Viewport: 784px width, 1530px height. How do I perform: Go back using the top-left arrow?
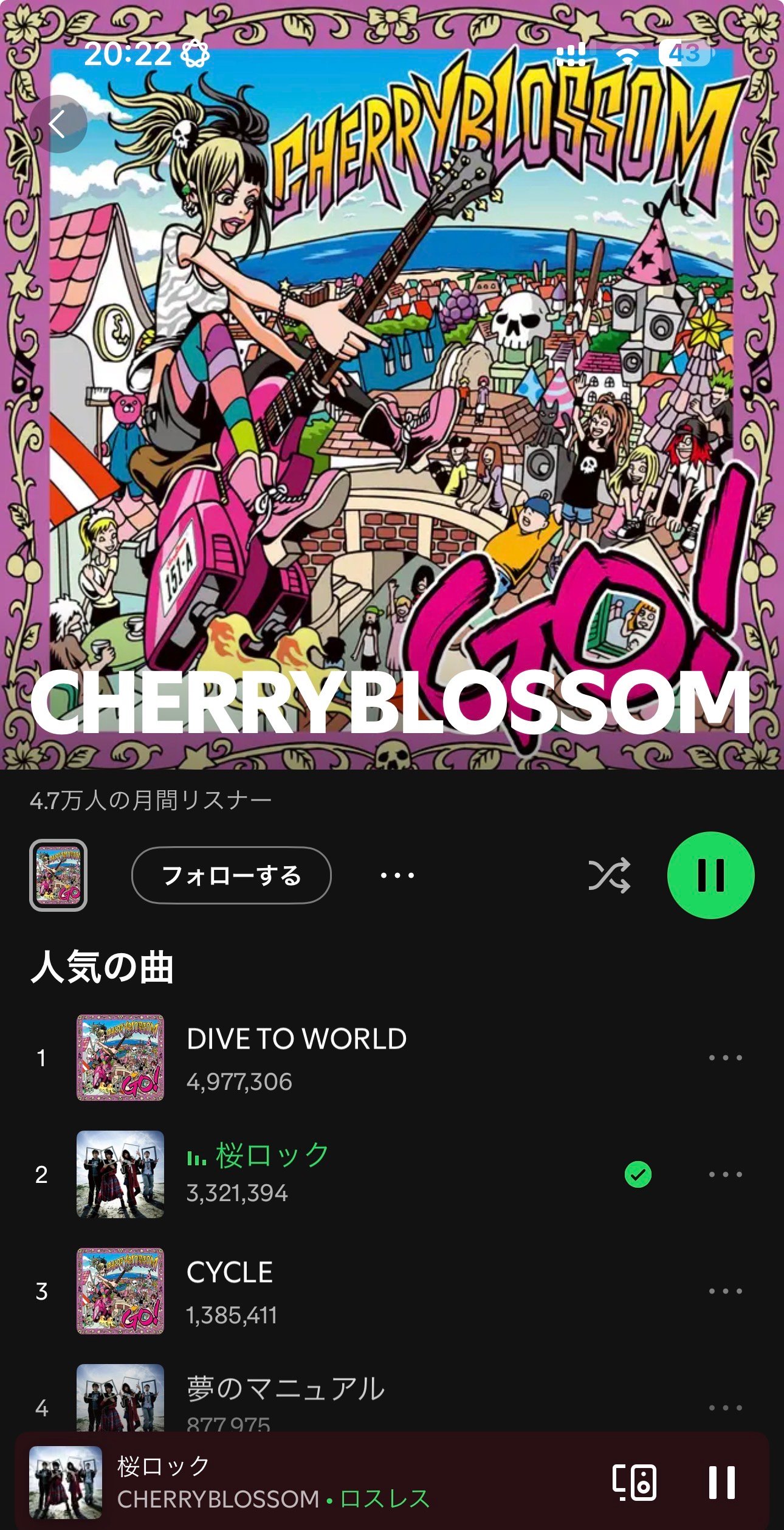[x=58, y=124]
